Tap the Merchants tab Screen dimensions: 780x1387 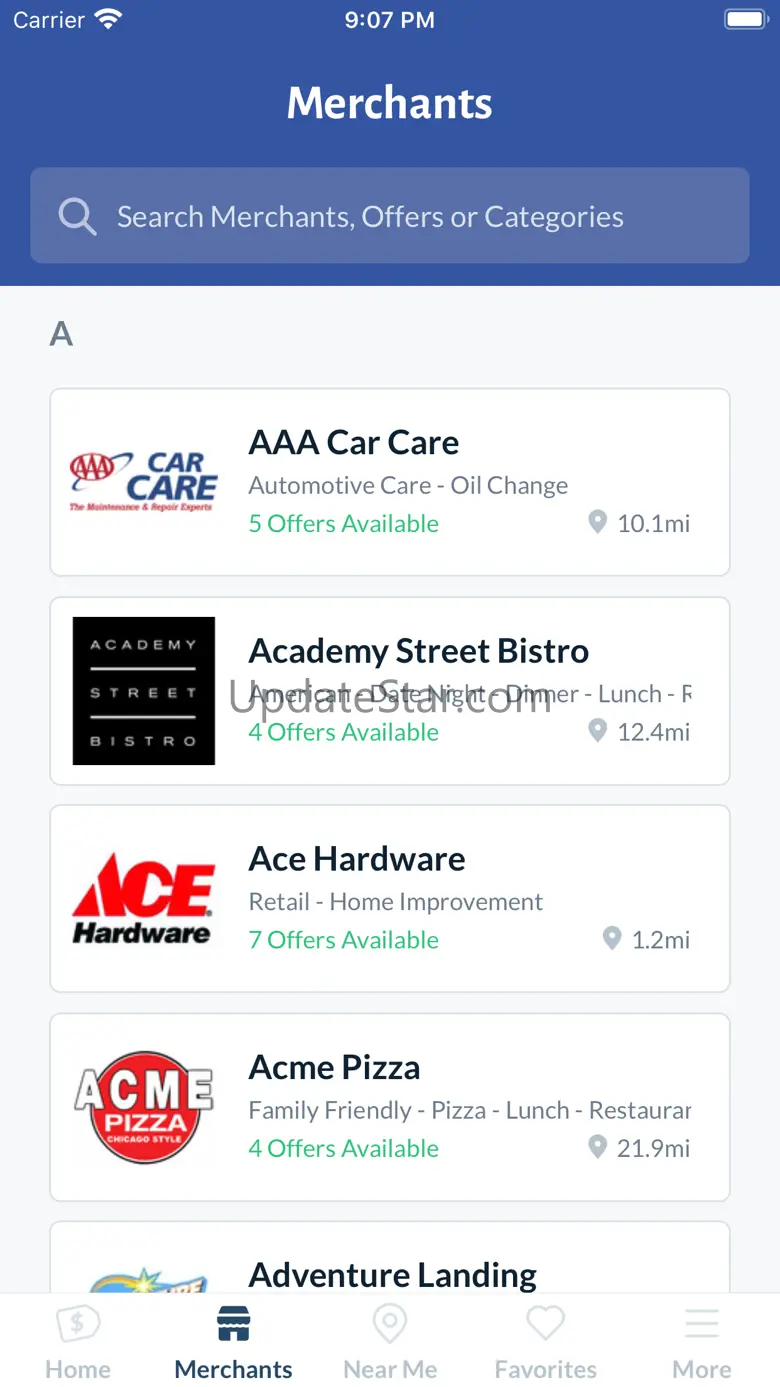[x=234, y=1342]
